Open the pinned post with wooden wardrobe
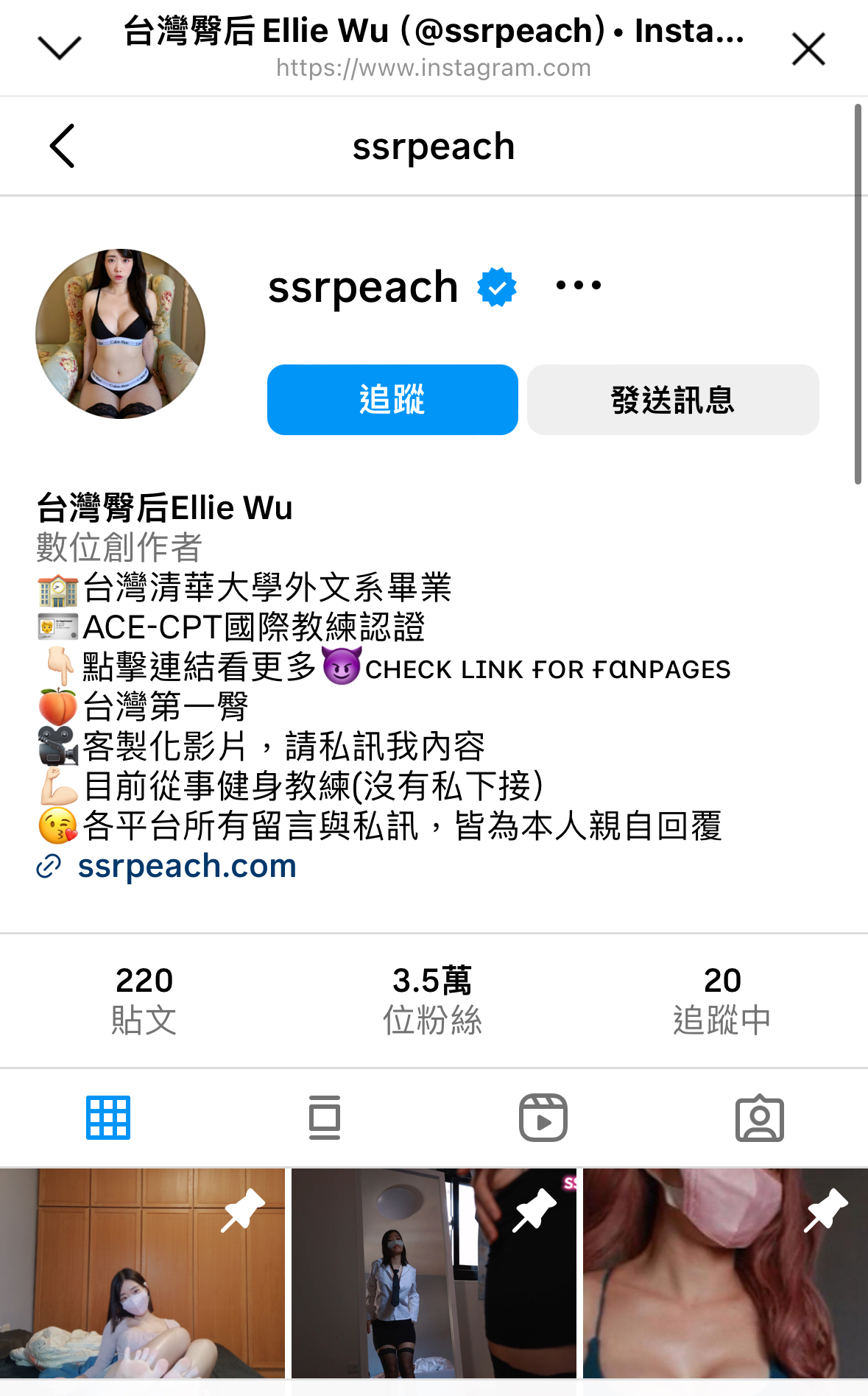Viewport: 868px width, 1396px height. pos(142,1274)
